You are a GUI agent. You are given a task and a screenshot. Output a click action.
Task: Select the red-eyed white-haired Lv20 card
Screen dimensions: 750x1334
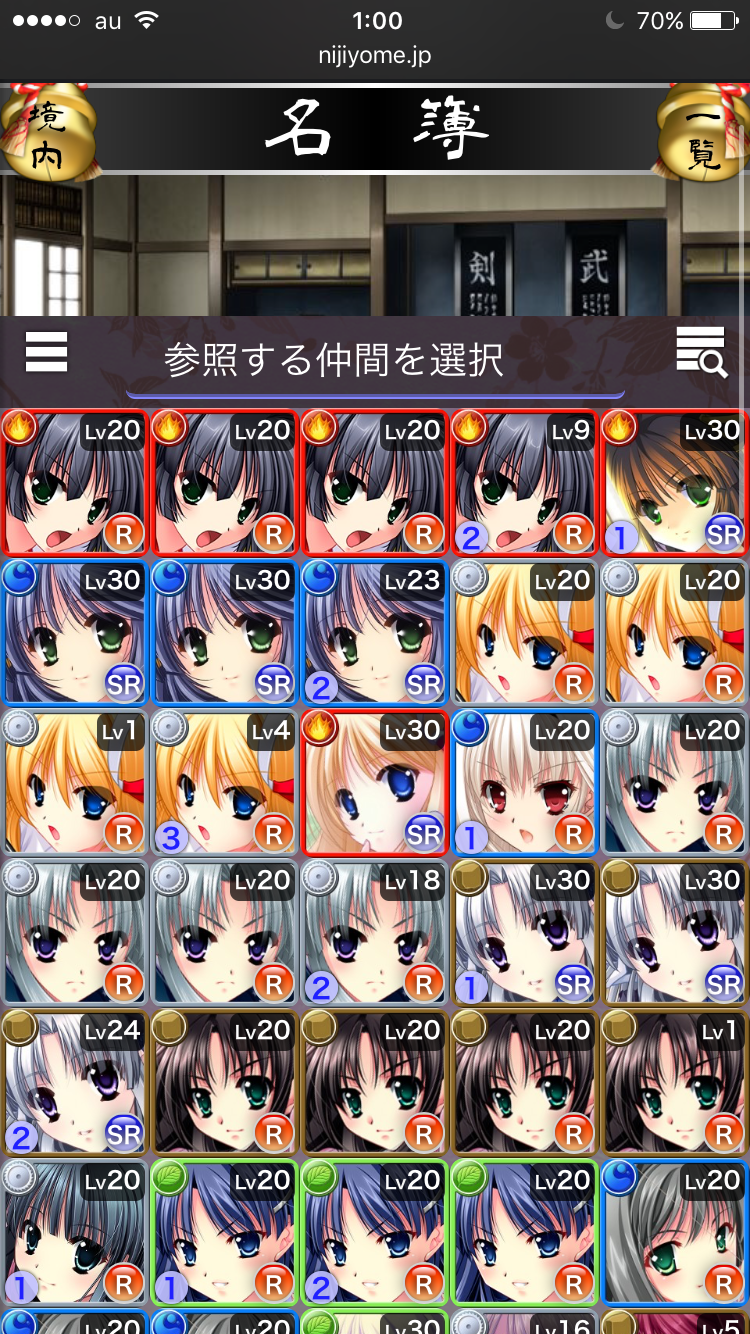pyautogui.click(x=525, y=783)
